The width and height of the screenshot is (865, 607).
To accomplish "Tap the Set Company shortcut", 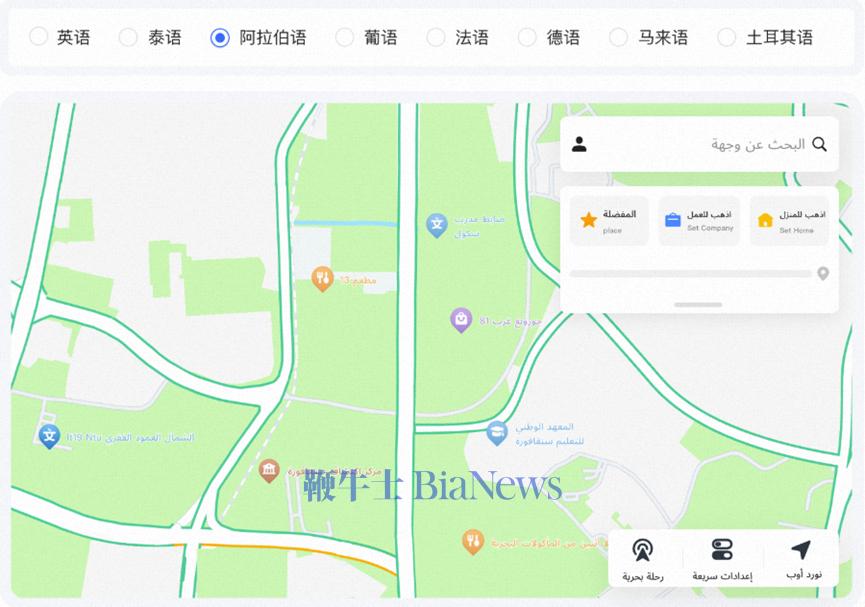I will (699, 221).
